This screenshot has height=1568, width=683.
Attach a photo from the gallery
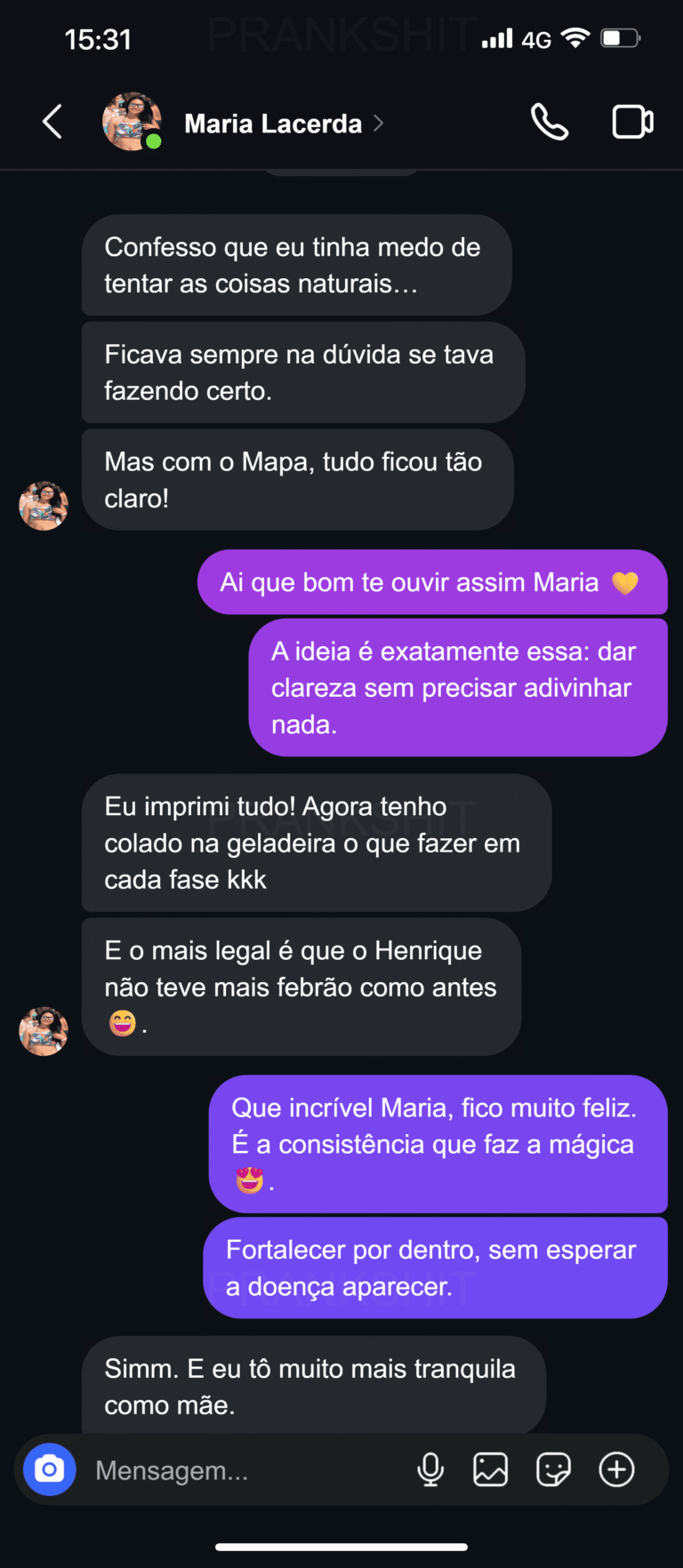[x=490, y=1469]
